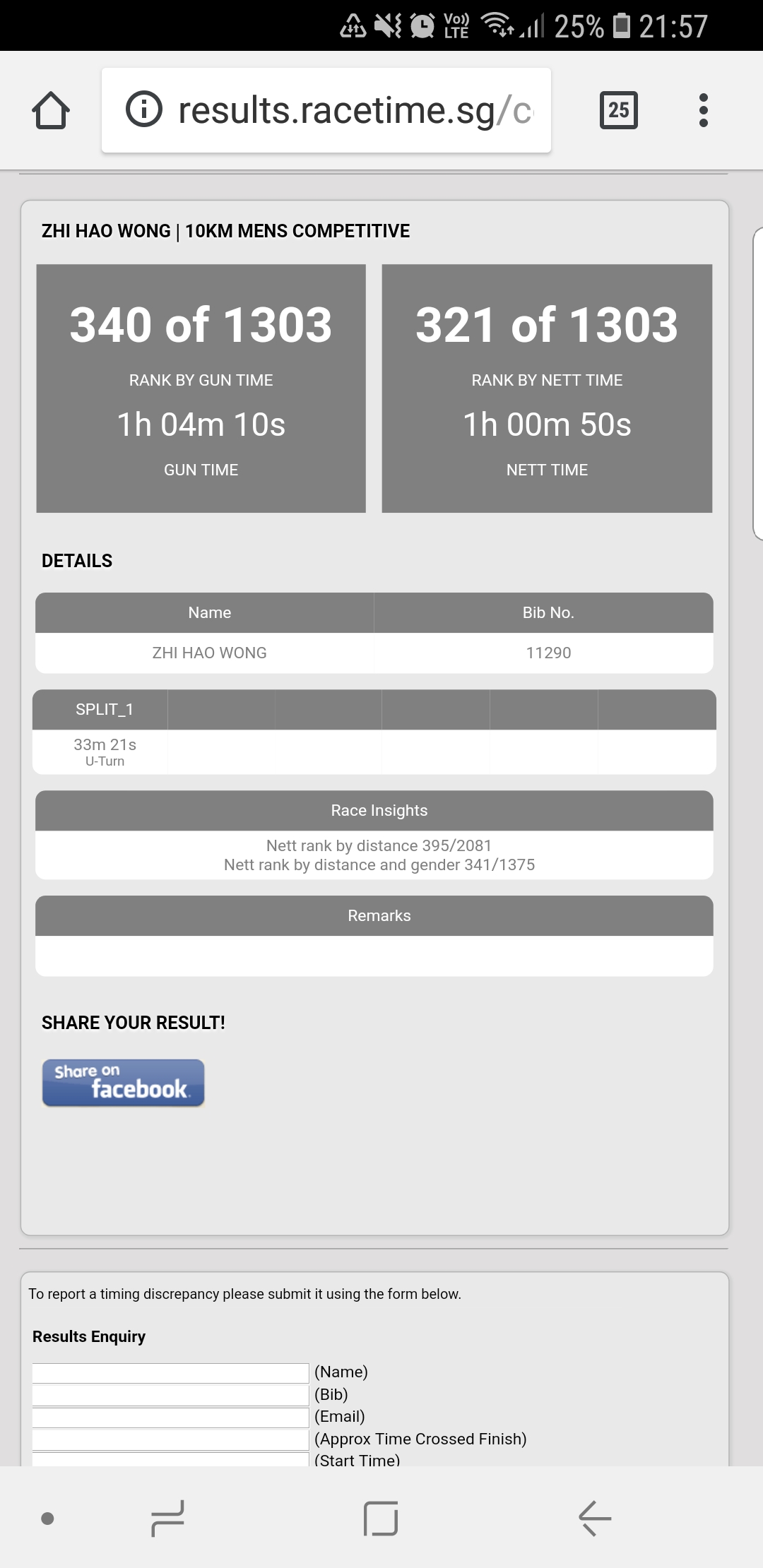
Task: Focus the Name field in Results Enquiry
Action: point(170,1372)
